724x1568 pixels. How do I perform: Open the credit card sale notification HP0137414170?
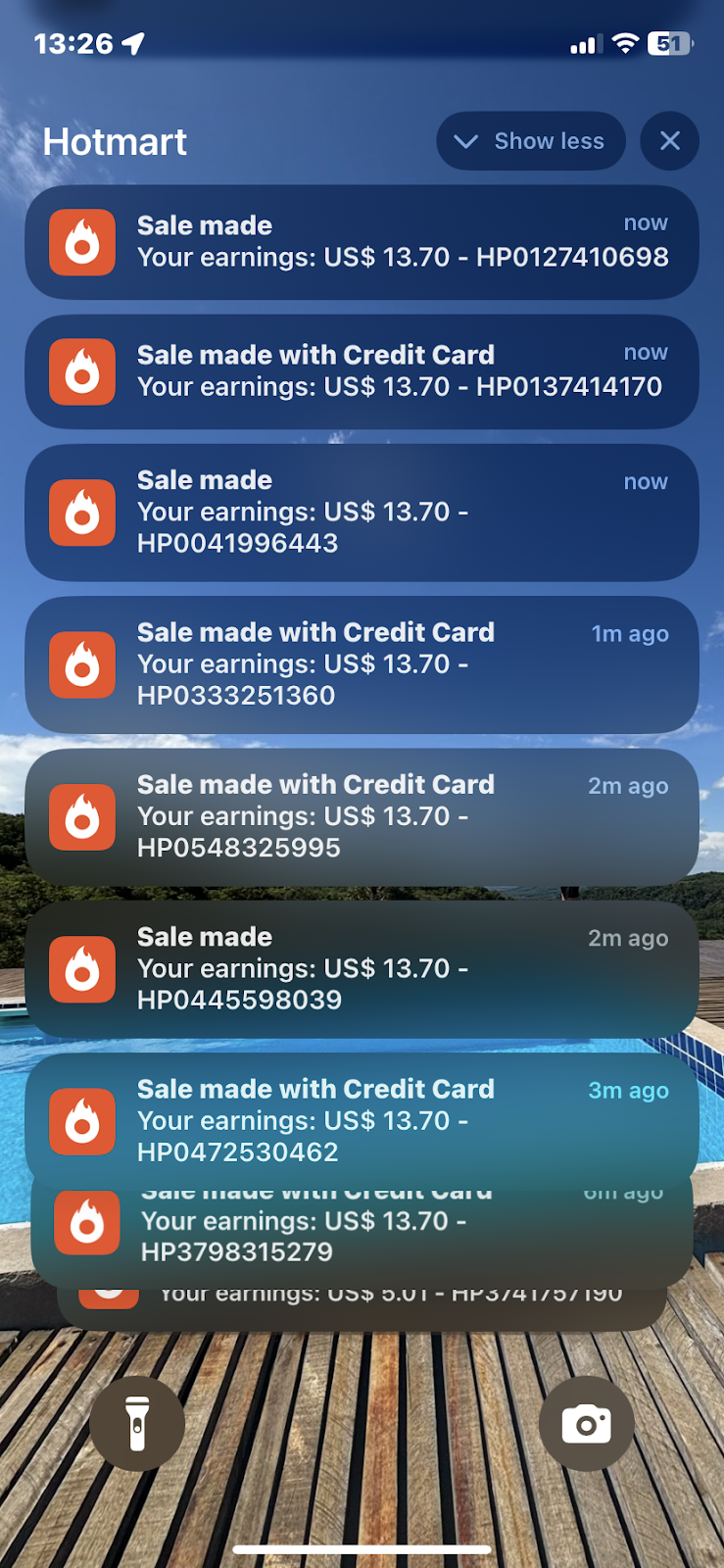[x=362, y=371]
